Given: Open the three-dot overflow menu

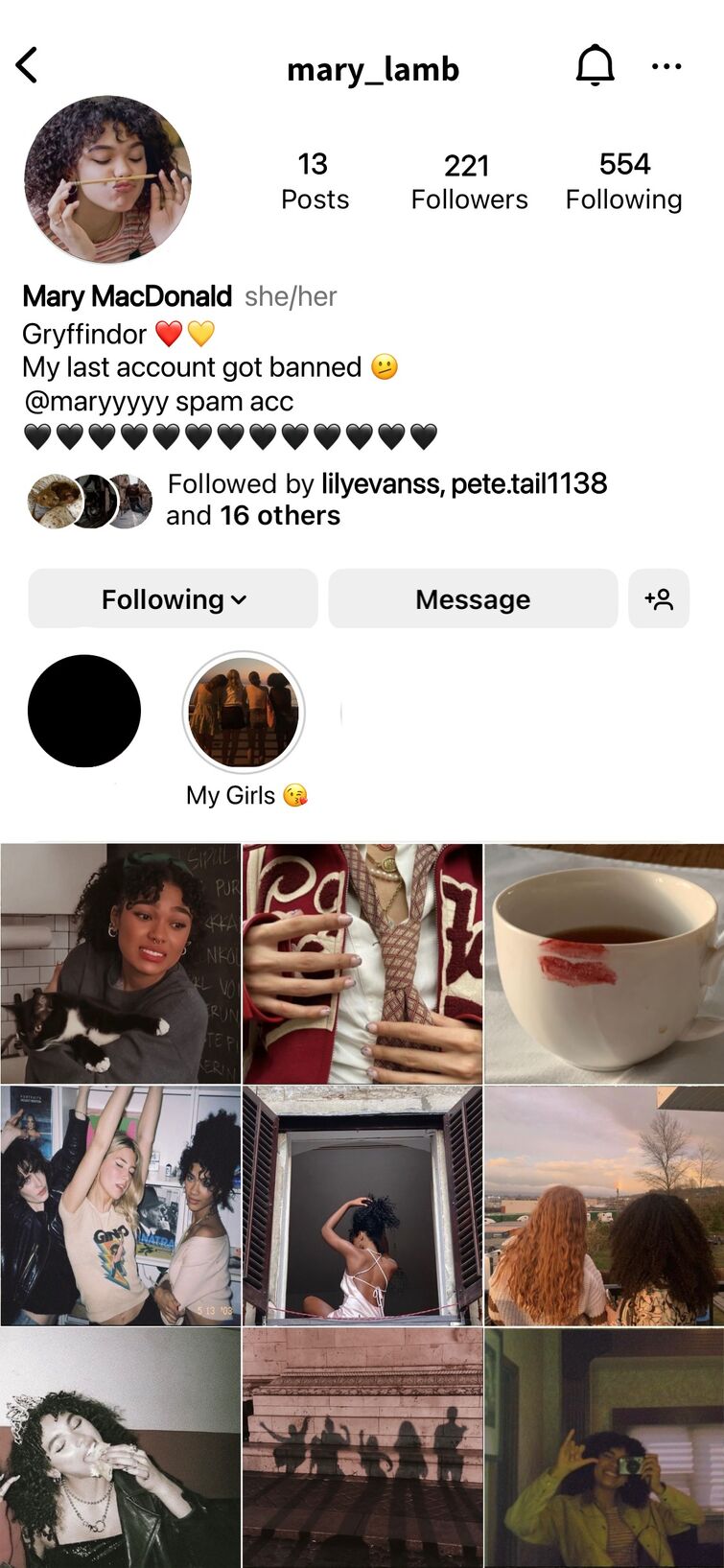Looking at the screenshot, I should pyautogui.click(x=666, y=66).
